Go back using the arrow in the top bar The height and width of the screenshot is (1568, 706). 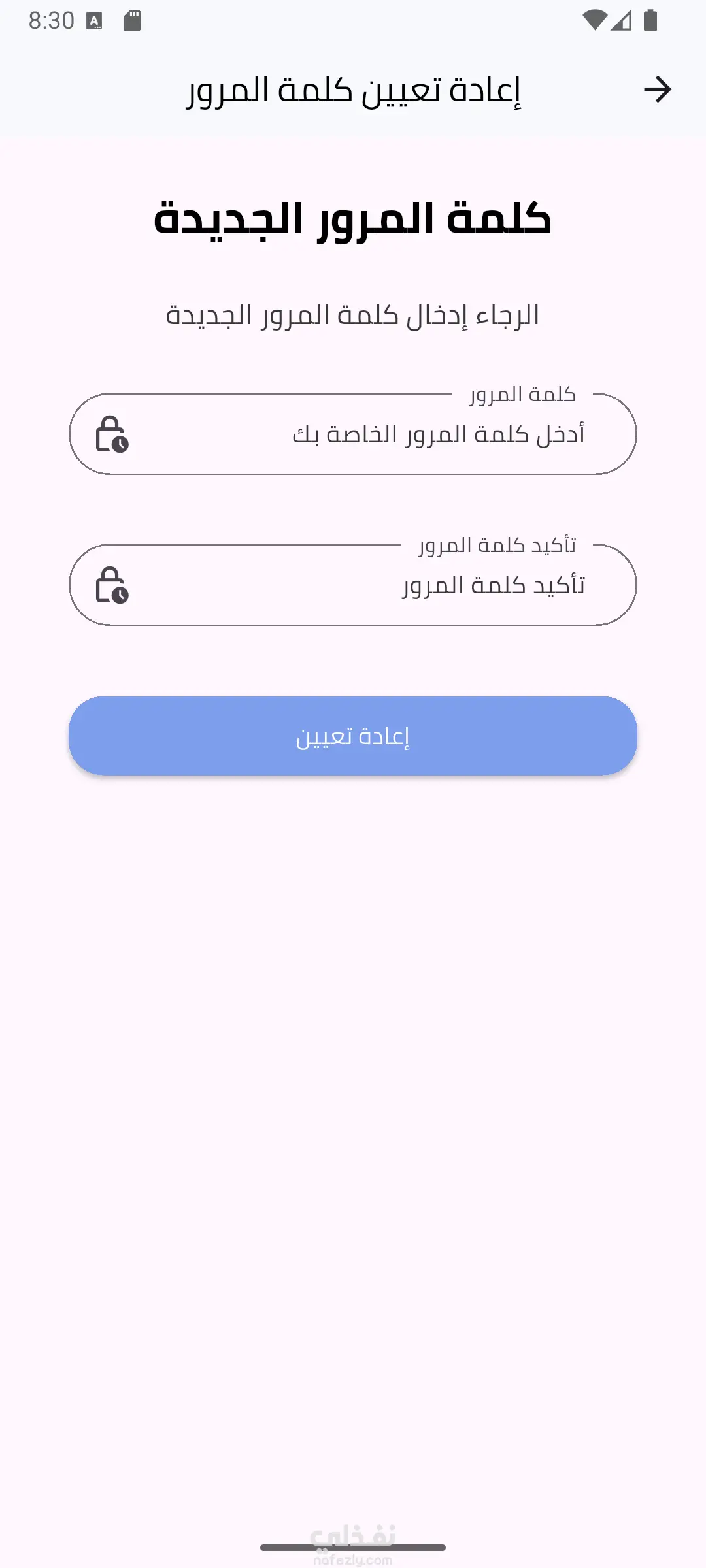tap(658, 90)
